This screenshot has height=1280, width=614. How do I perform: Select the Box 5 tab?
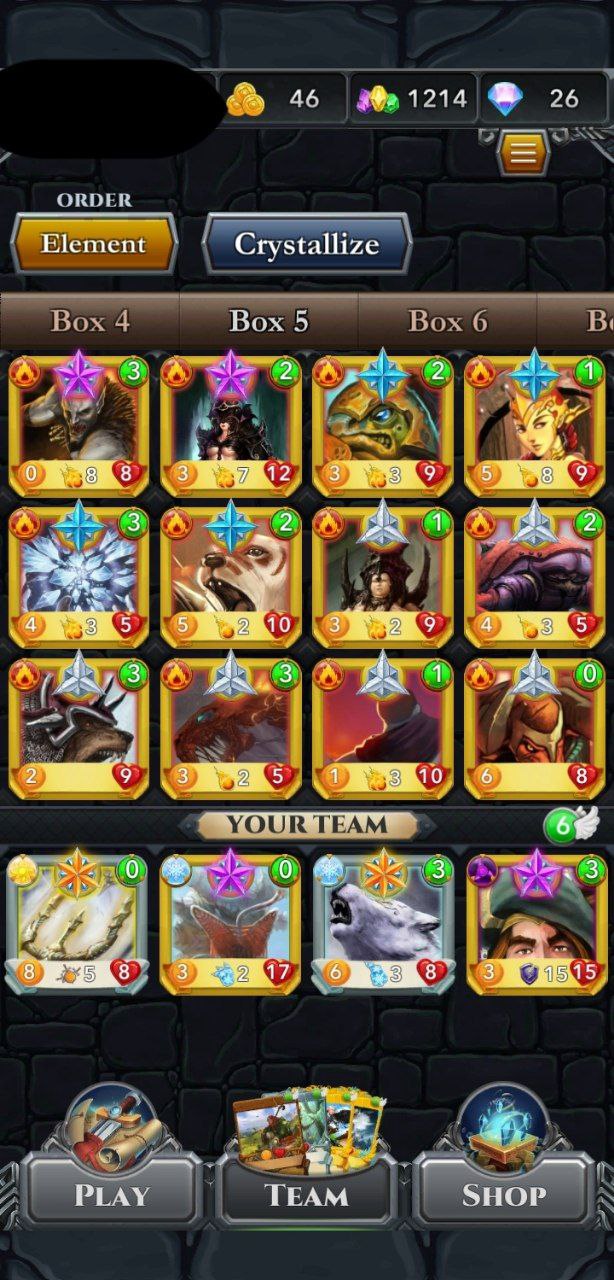[x=269, y=321]
